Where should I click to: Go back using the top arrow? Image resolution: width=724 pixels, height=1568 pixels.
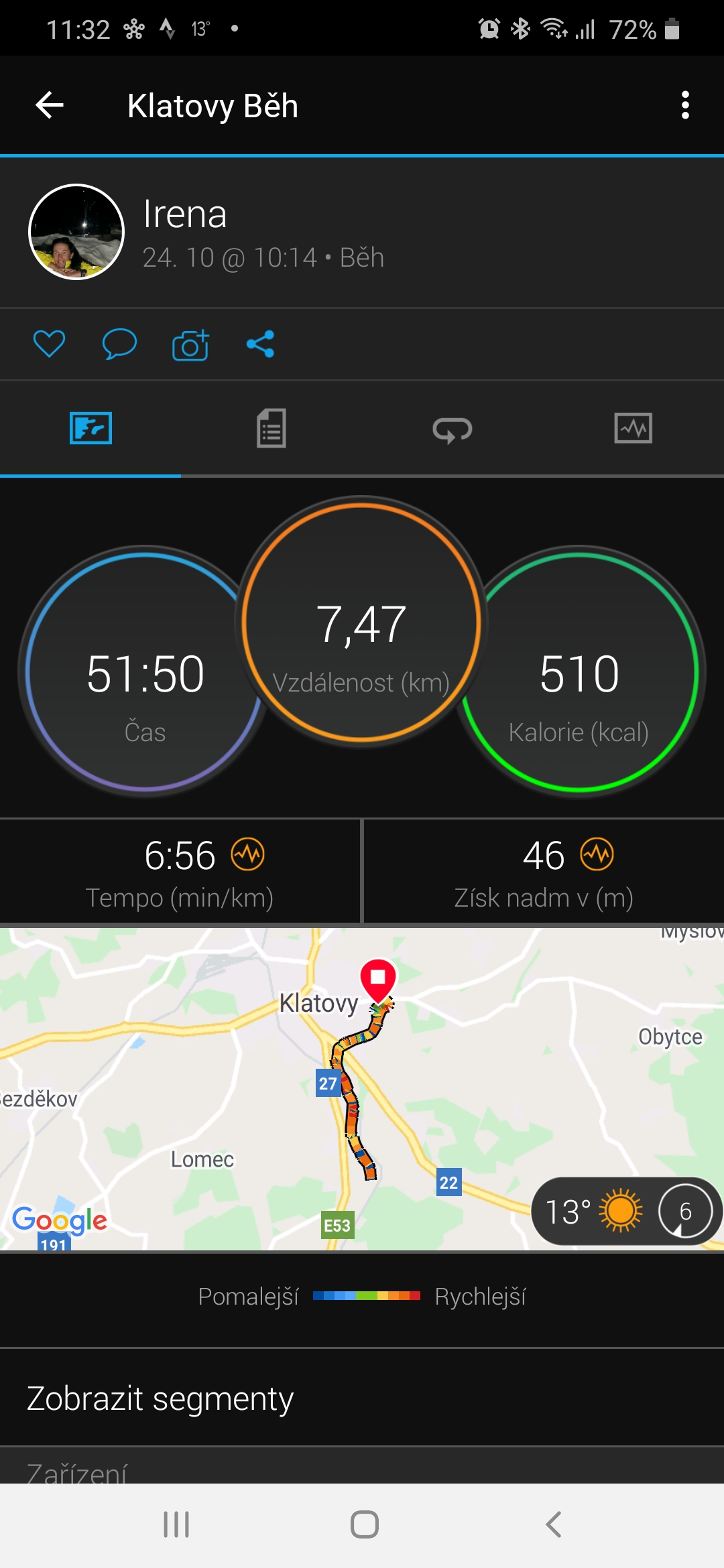pyautogui.click(x=50, y=105)
